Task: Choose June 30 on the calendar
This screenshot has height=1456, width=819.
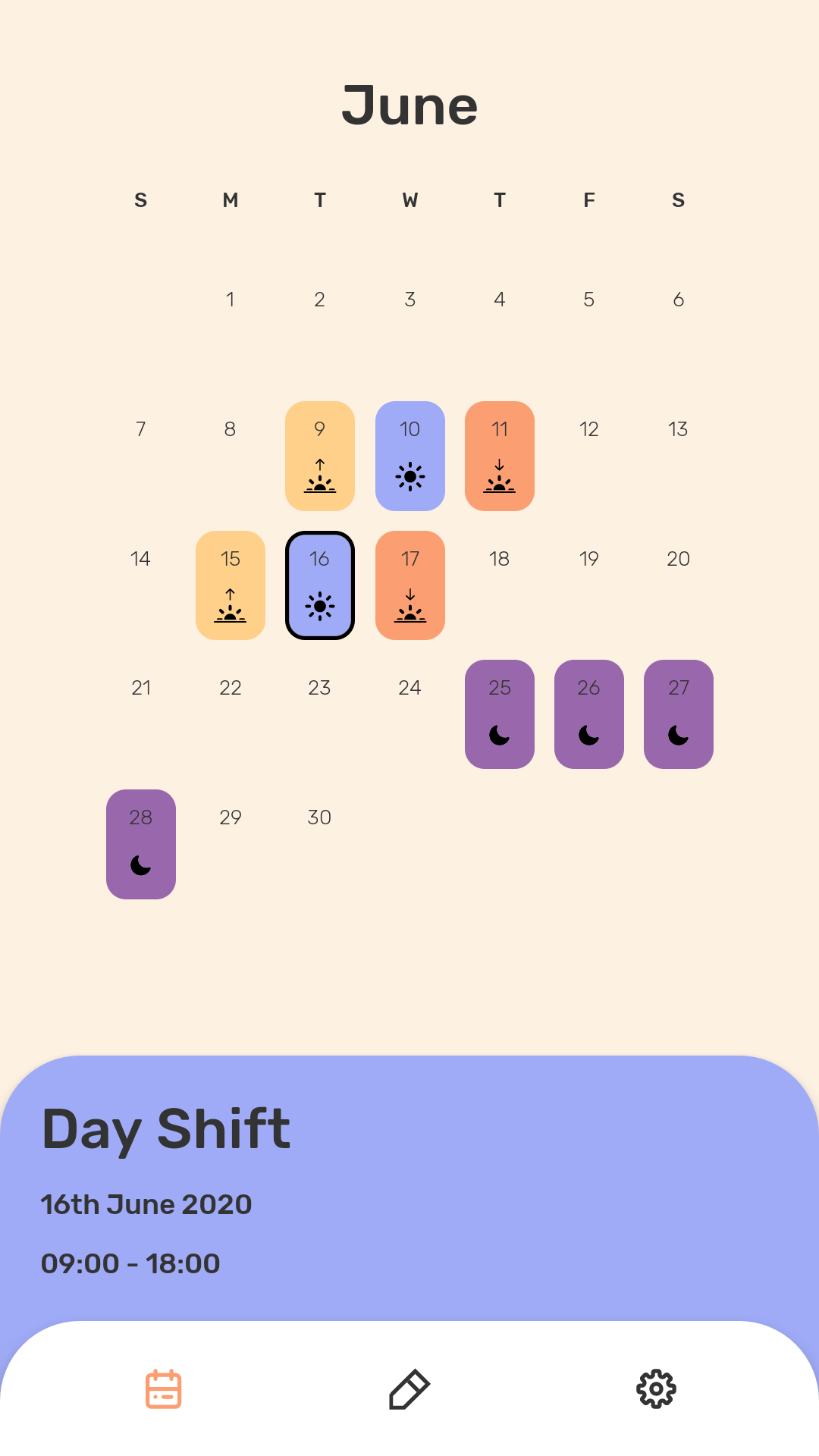Action: (x=320, y=817)
